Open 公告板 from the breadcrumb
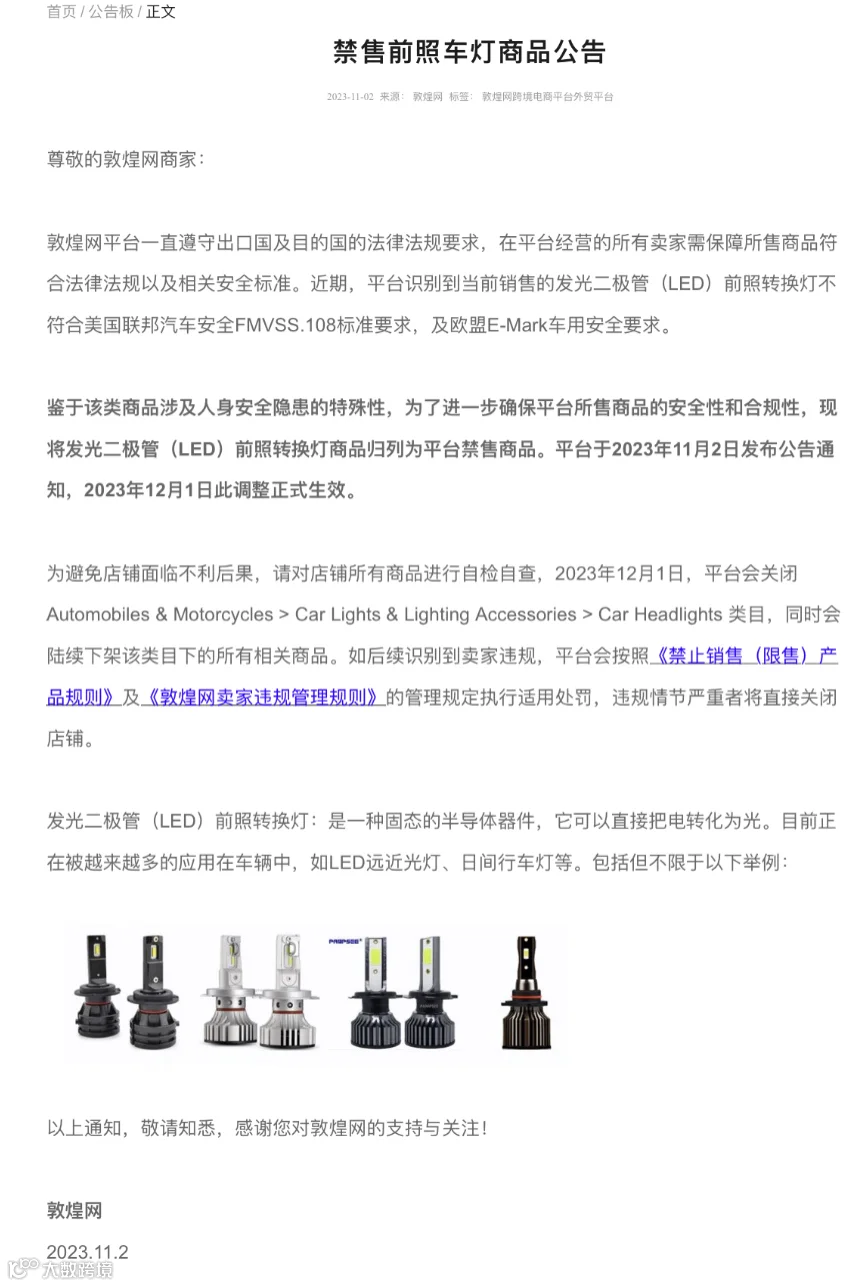 click(111, 12)
